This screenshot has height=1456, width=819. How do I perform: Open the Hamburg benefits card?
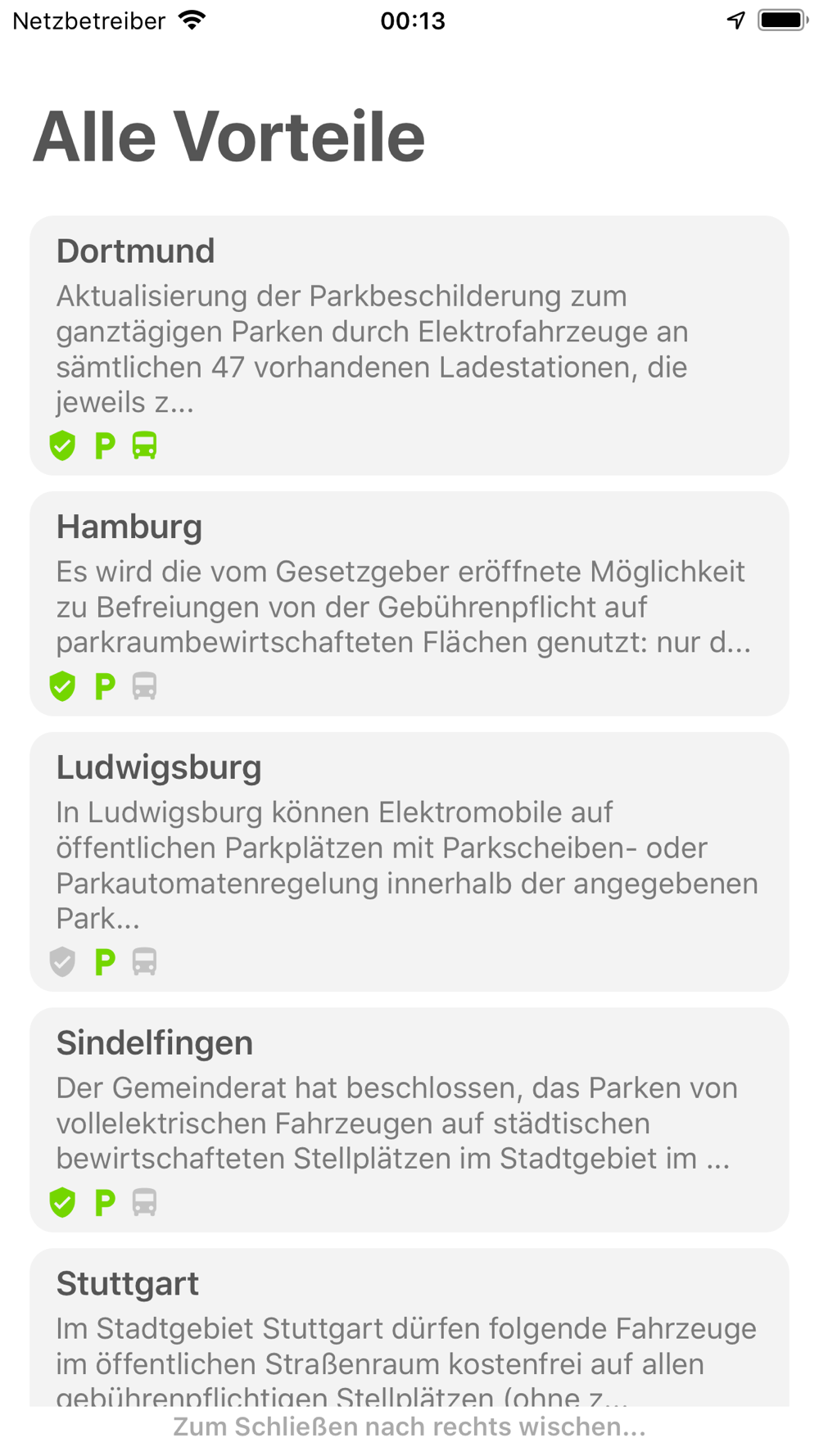[409, 604]
